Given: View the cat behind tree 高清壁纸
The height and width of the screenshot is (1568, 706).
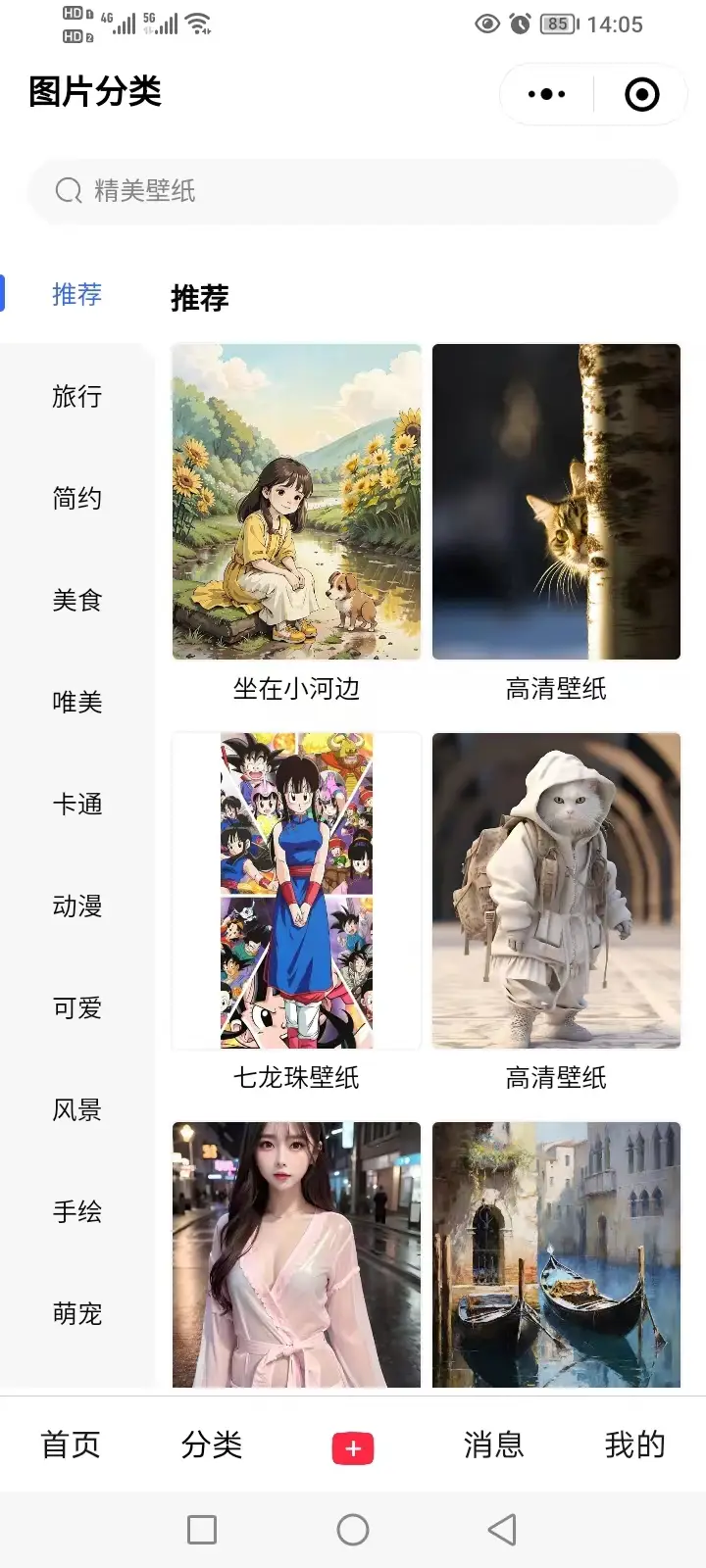Looking at the screenshot, I should click(556, 502).
